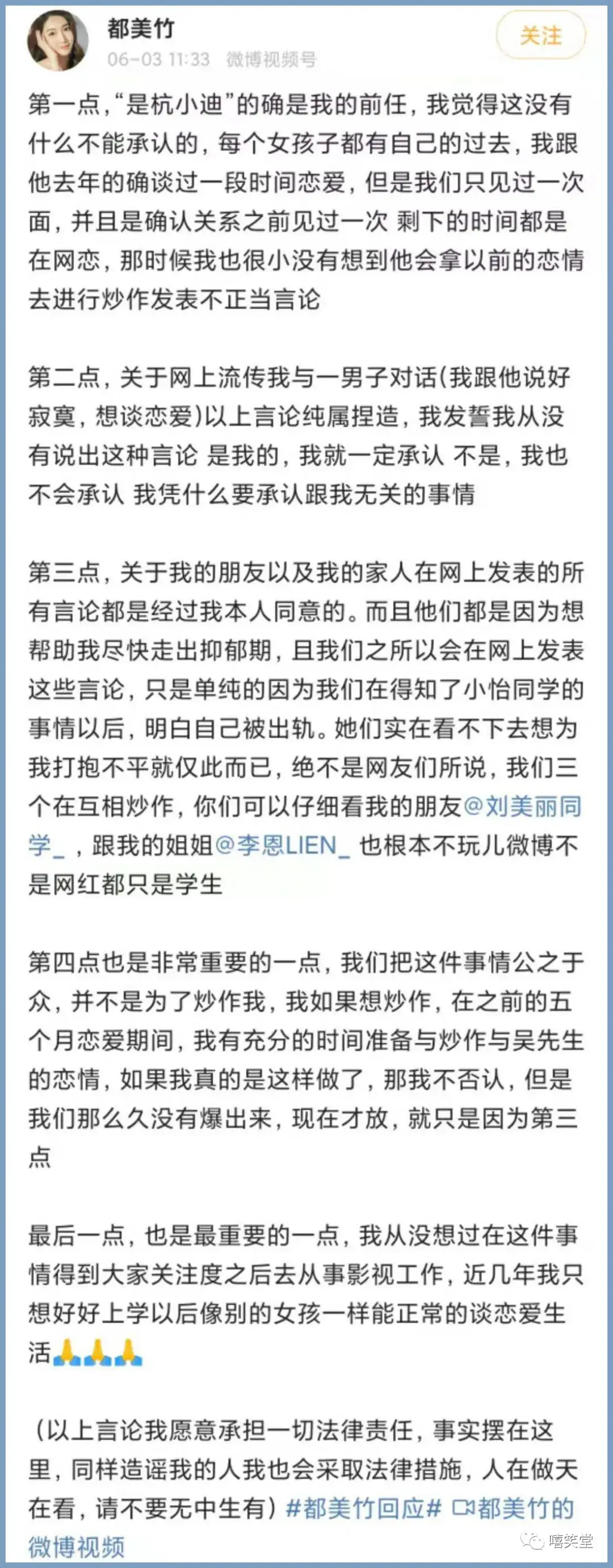Follow 都美竹 with the 关注 button
Viewport: 613px width, 1568px height.
pyautogui.click(x=540, y=36)
